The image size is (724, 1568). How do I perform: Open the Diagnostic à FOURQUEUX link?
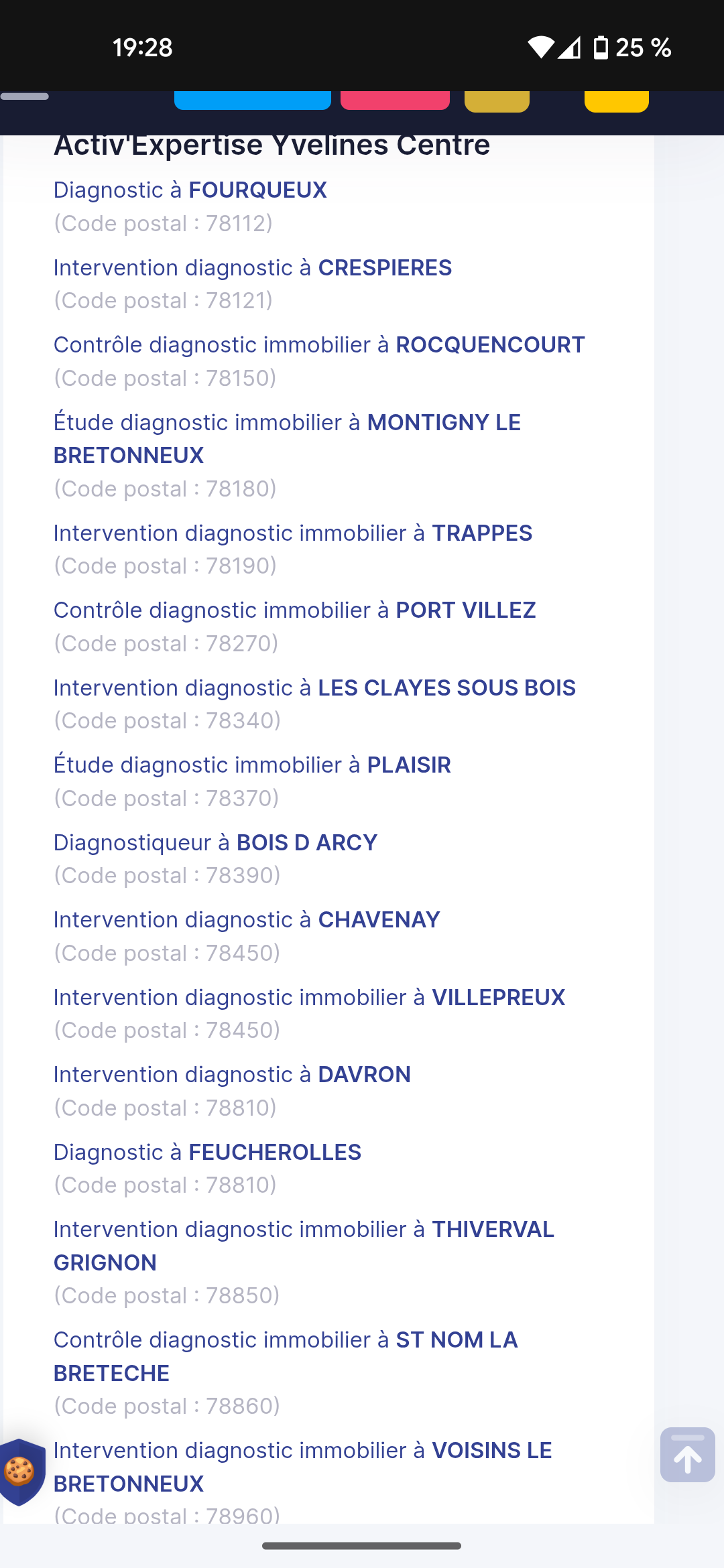coord(190,190)
